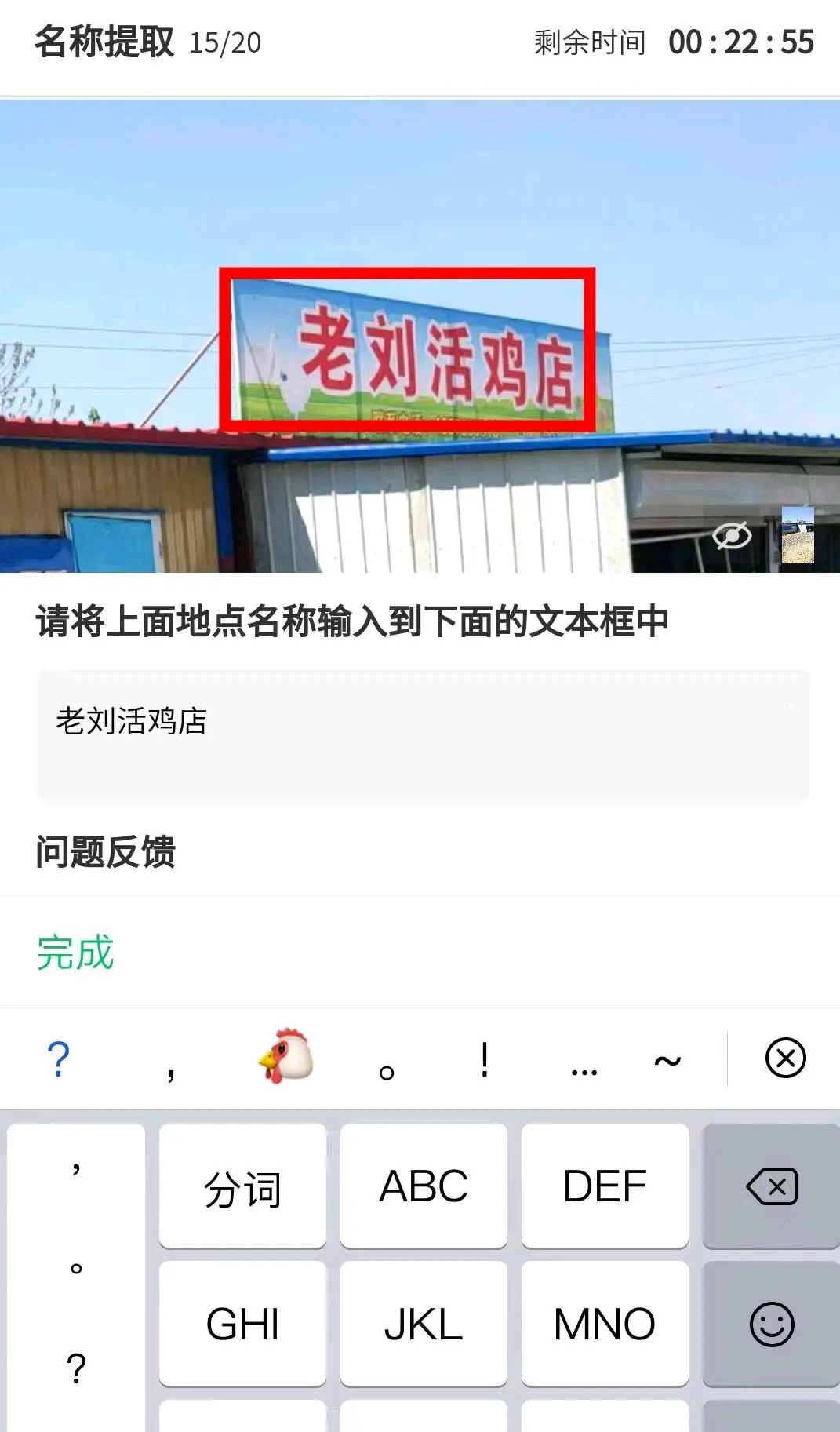
Task: Insert the chicken emoji suggestion
Action: (286, 1056)
